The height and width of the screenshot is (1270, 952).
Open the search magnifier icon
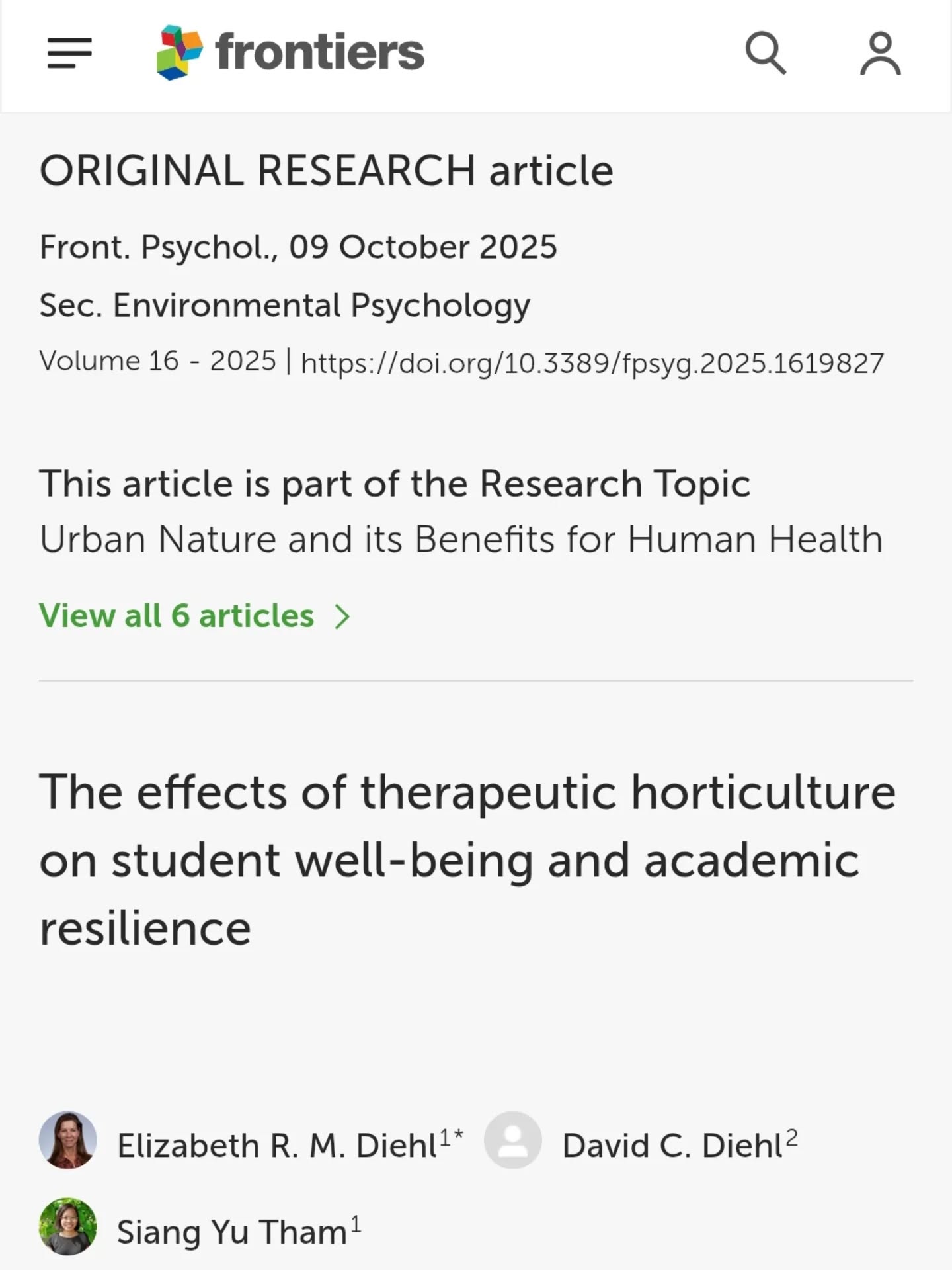point(766,53)
